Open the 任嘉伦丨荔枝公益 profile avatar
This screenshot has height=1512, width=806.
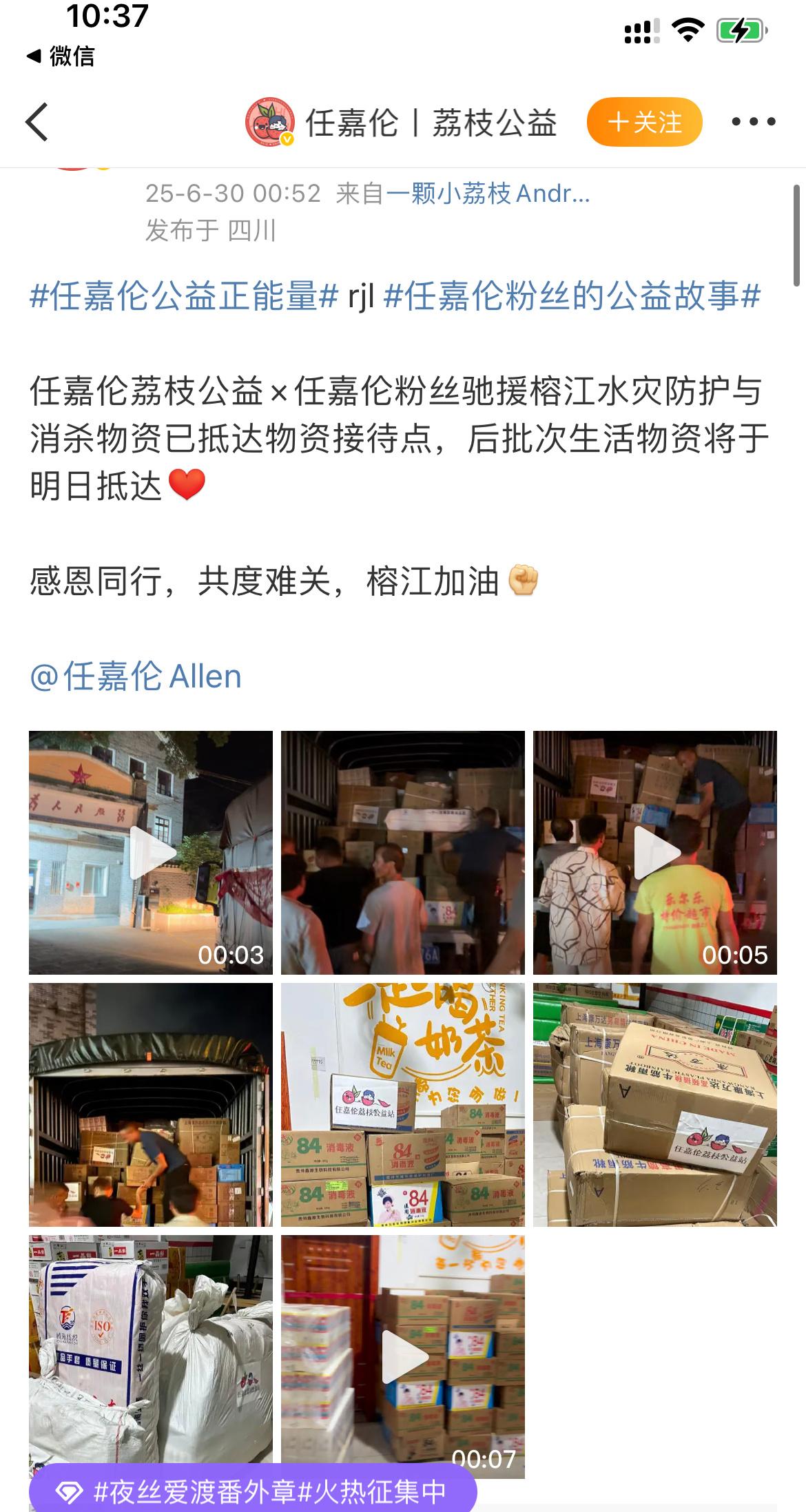coord(270,123)
